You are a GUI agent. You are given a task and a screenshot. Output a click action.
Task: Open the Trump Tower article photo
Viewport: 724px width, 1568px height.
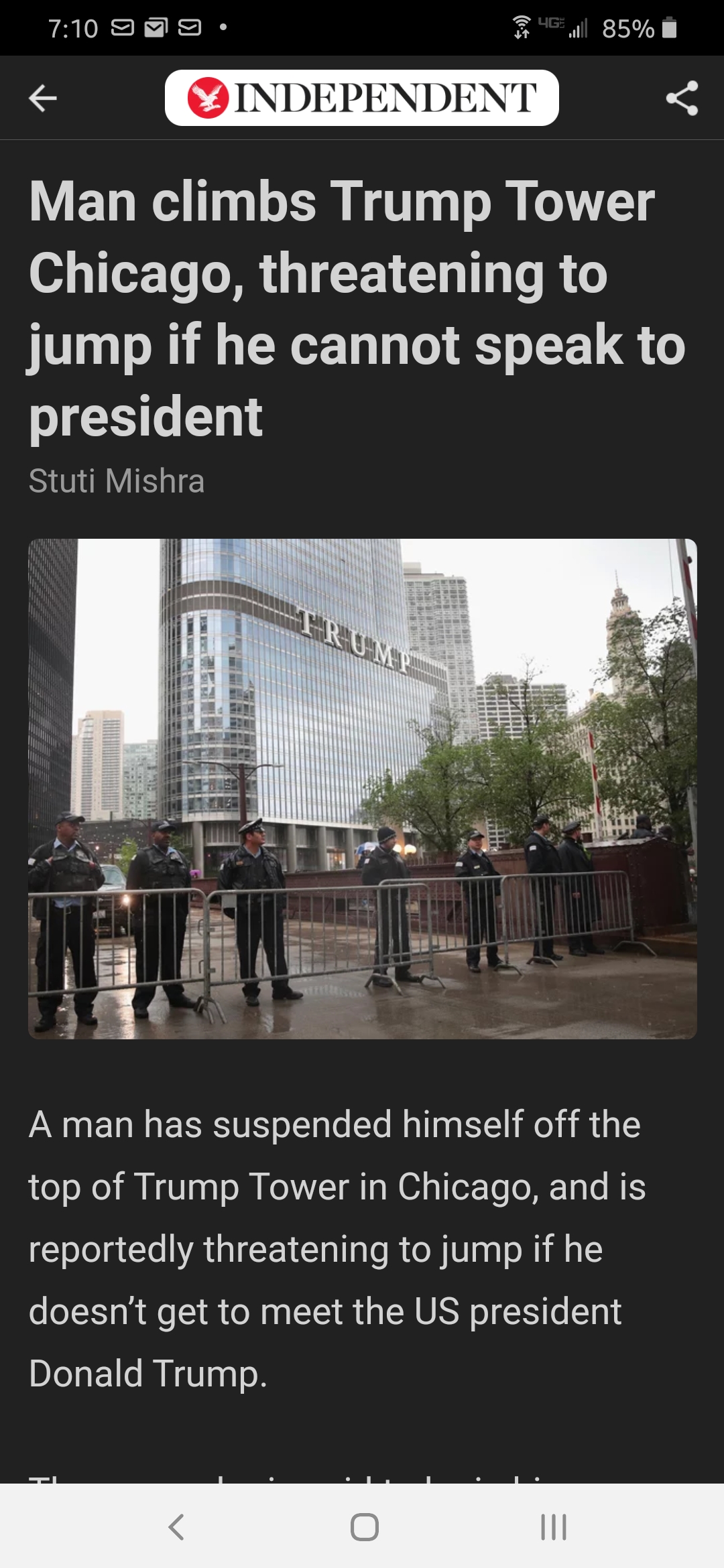(x=362, y=789)
